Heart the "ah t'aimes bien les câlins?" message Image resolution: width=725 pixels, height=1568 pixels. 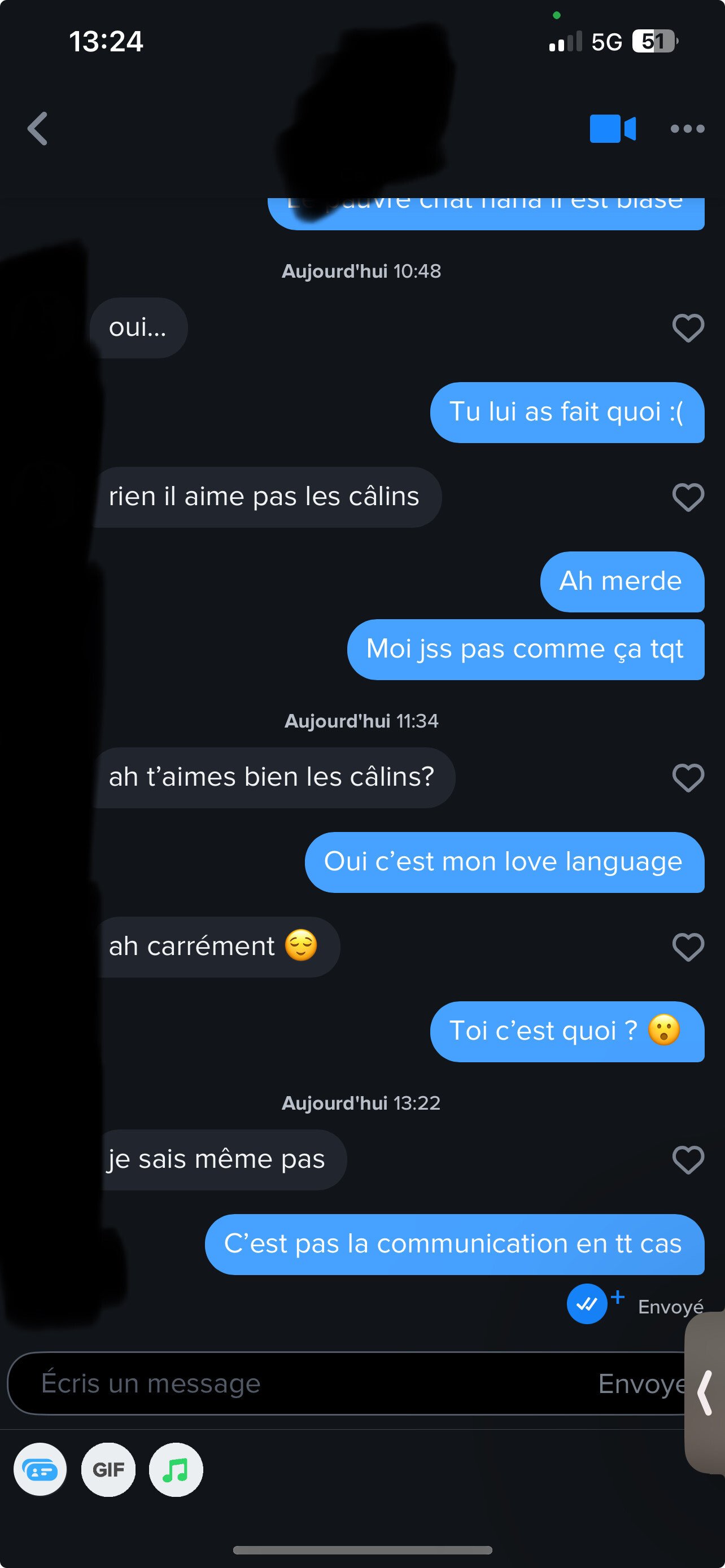688,778
